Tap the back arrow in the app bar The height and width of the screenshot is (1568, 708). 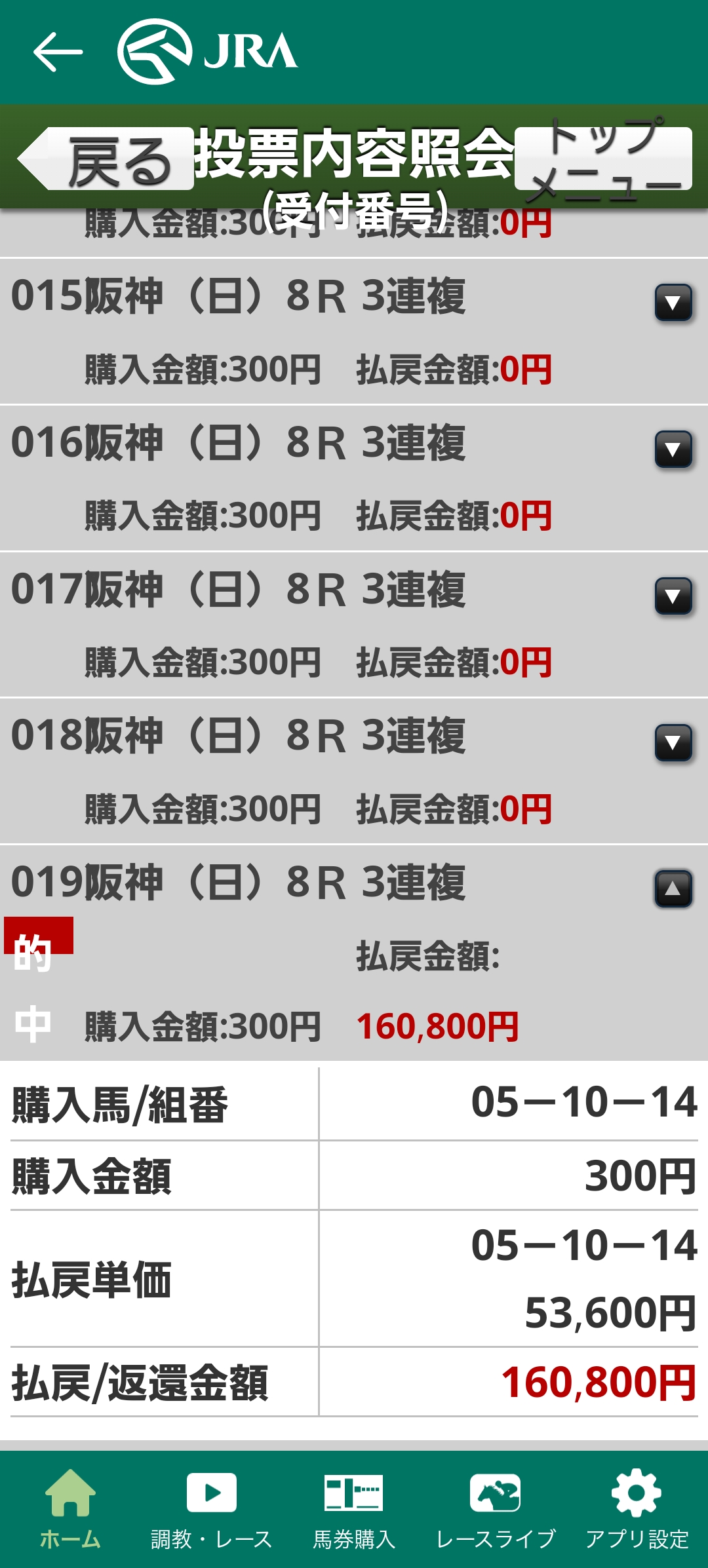[x=58, y=52]
